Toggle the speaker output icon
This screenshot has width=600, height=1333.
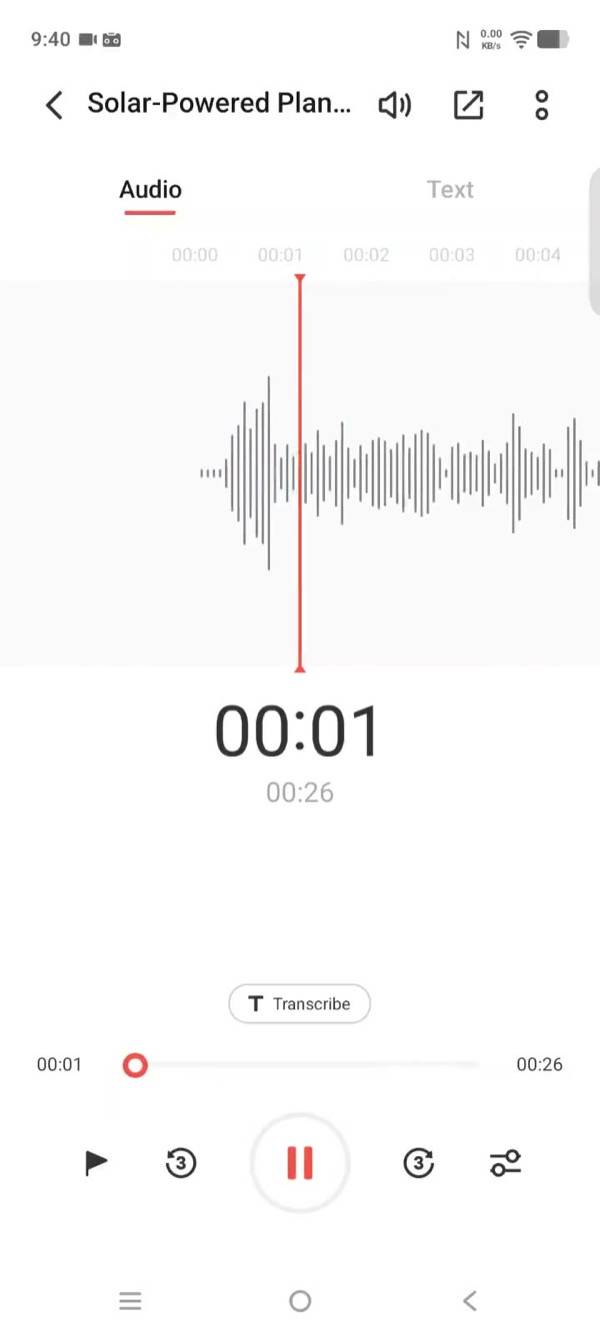[395, 104]
